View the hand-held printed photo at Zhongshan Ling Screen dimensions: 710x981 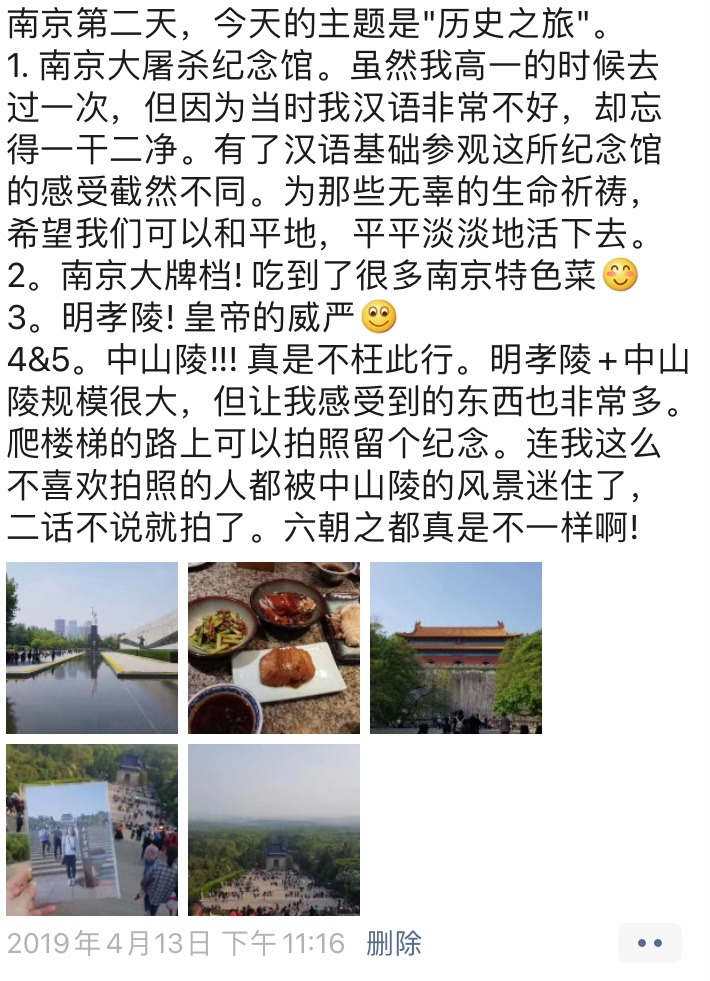[x=92, y=830]
